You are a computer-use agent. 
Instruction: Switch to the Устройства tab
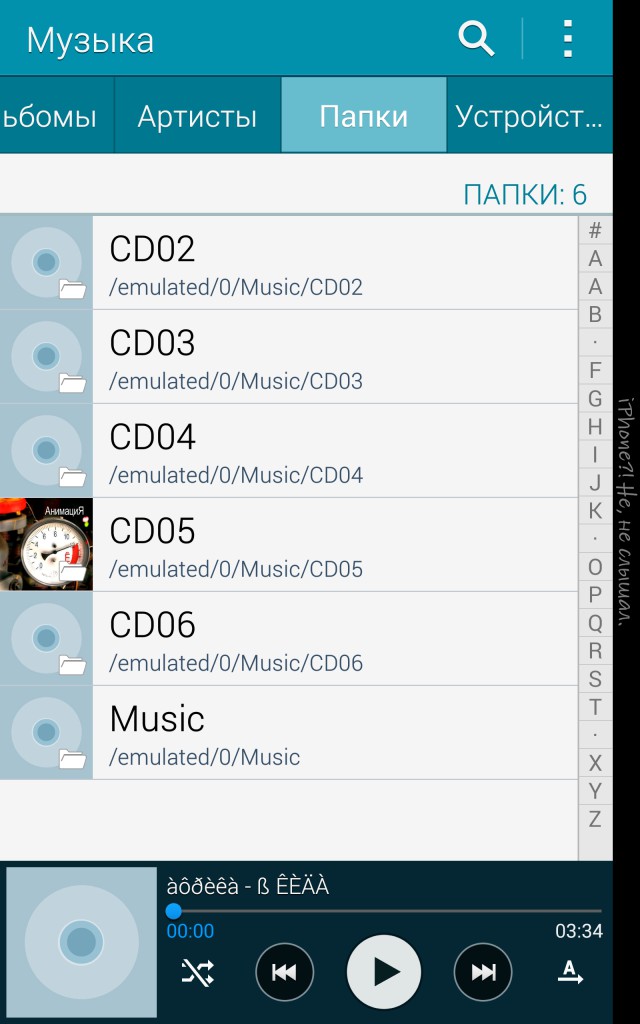(x=528, y=116)
